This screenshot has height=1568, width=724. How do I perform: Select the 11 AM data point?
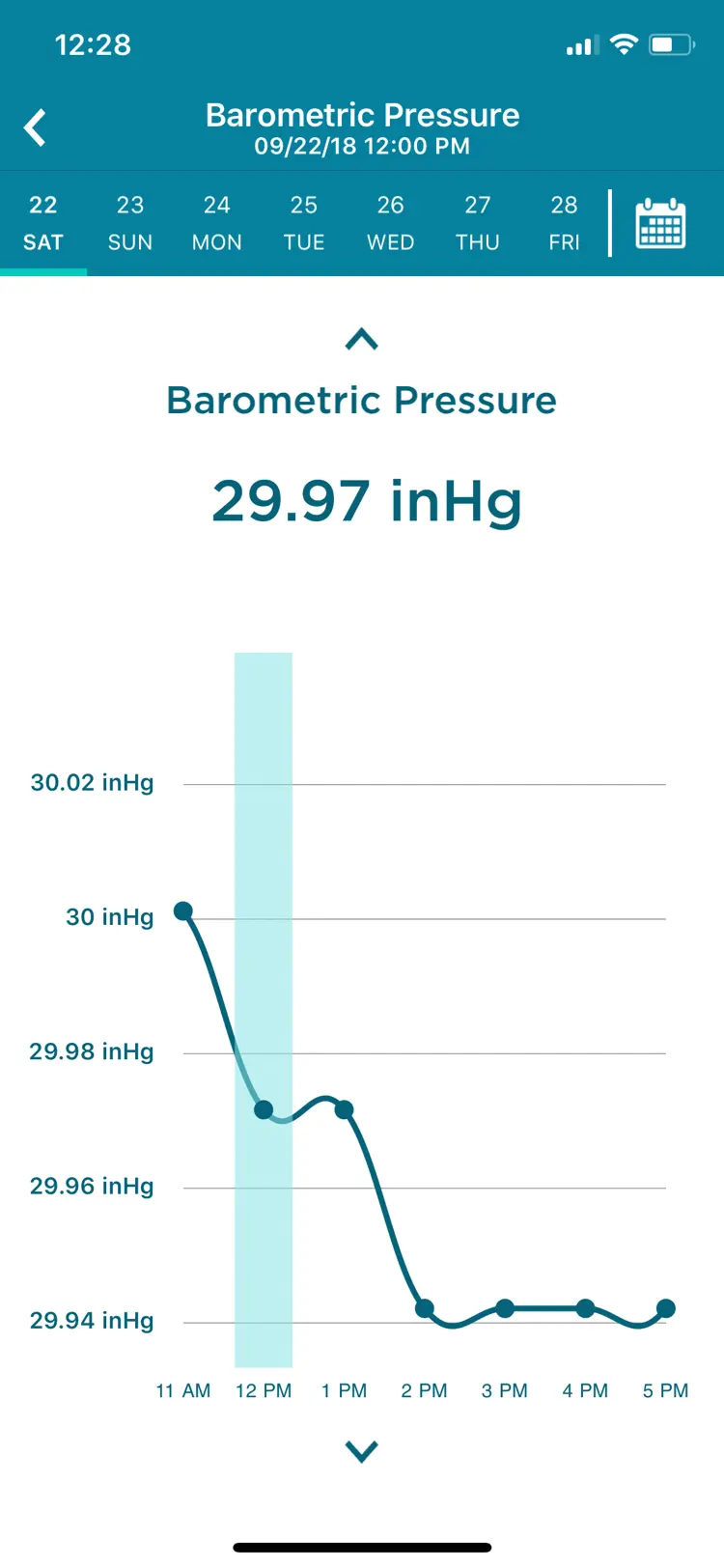pos(183,911)
